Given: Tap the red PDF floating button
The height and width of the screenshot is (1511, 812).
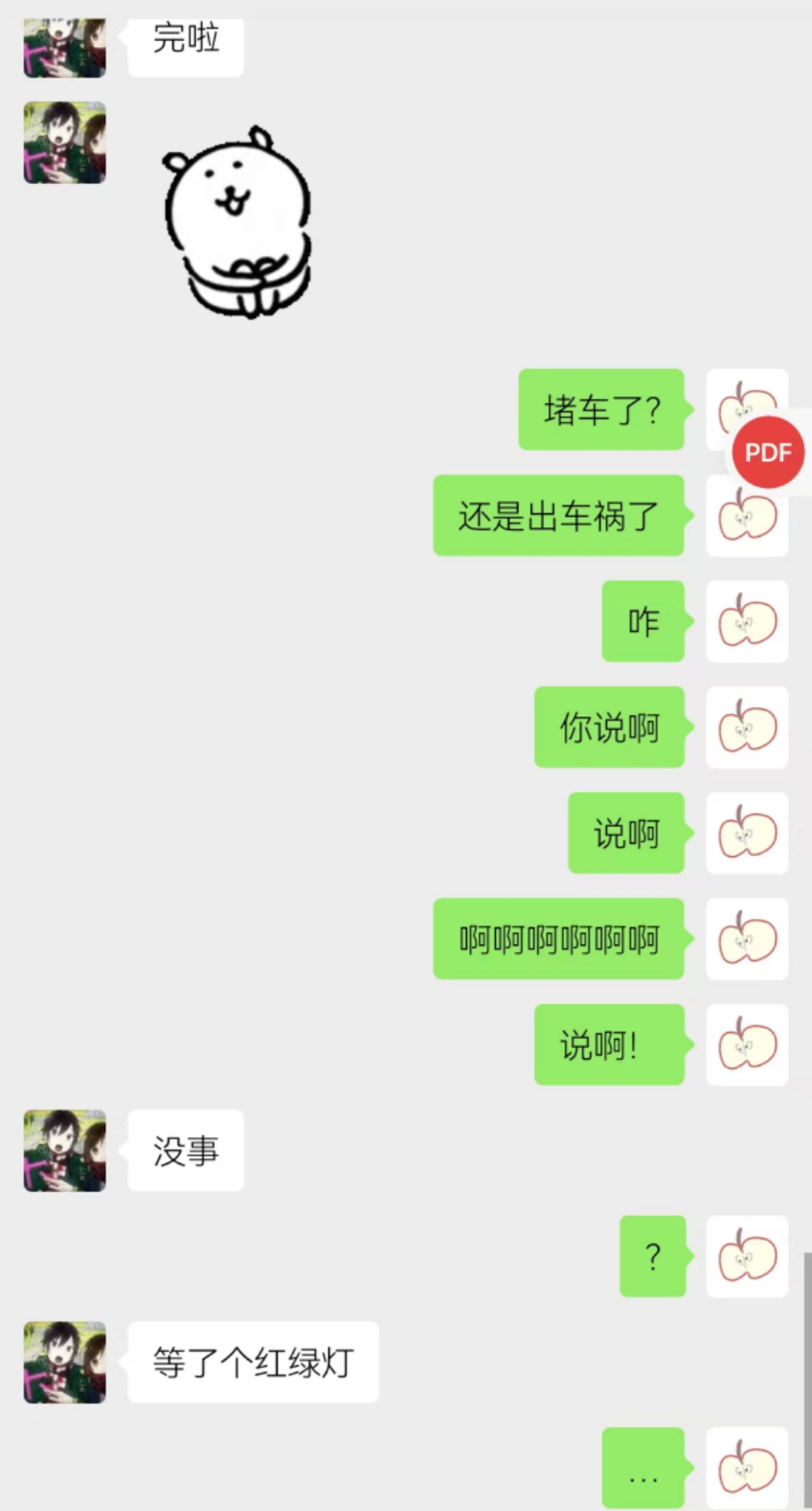Looking at the screenshot, I should point(768,453).
